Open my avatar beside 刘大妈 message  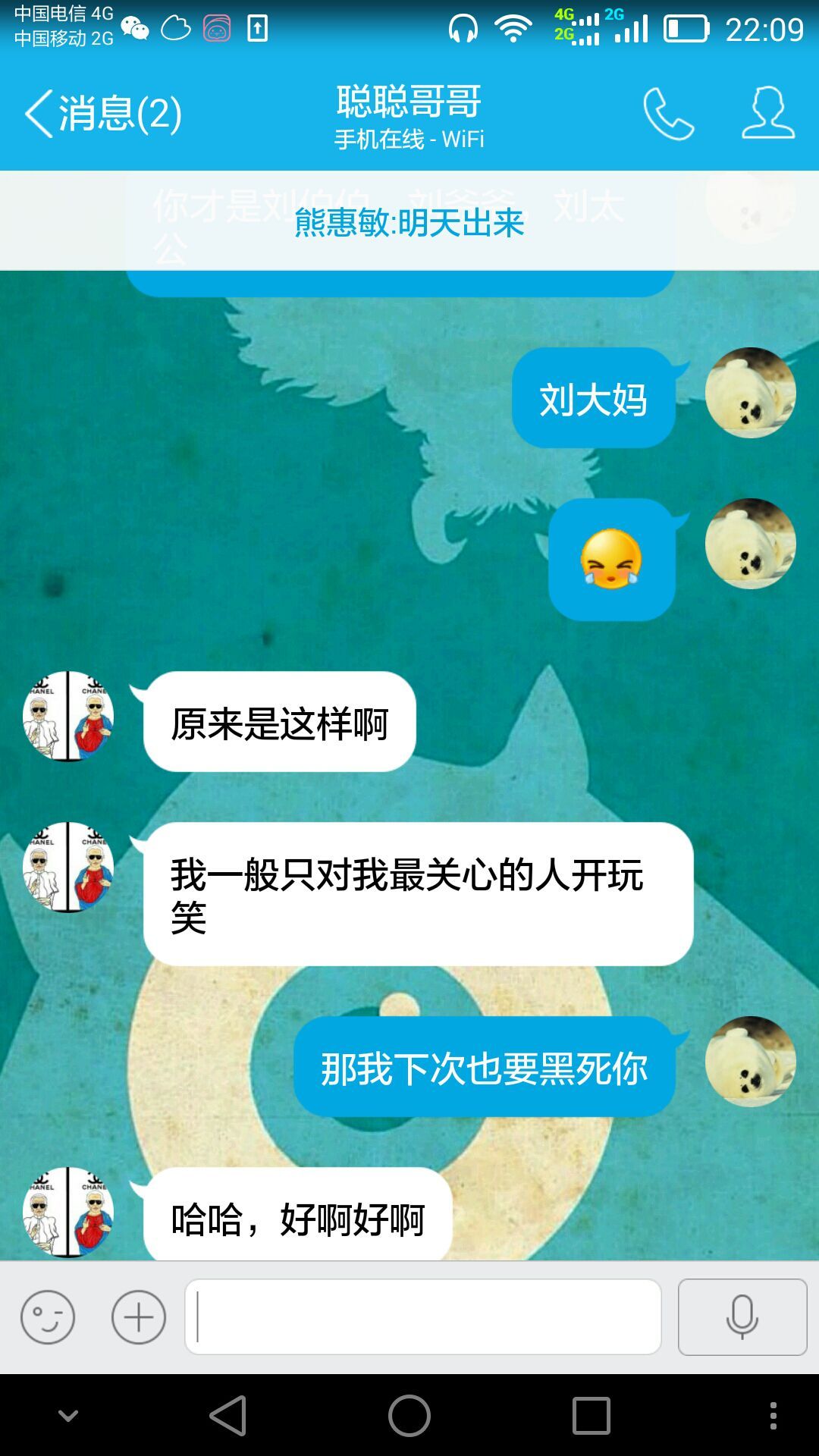click(750, 393)
